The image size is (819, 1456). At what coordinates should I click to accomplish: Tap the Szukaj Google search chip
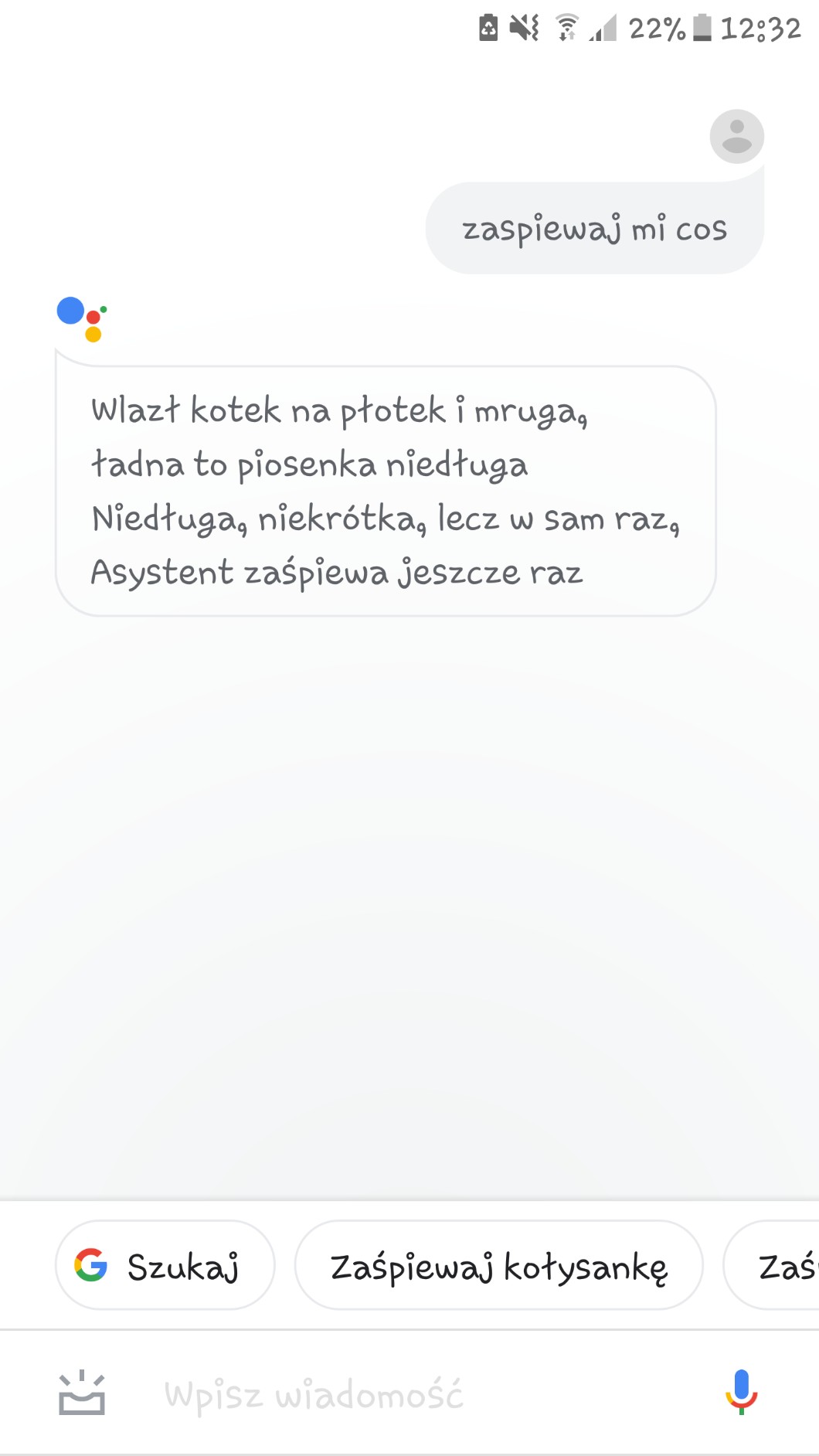pyautogui.click(x=165, y=1266)
